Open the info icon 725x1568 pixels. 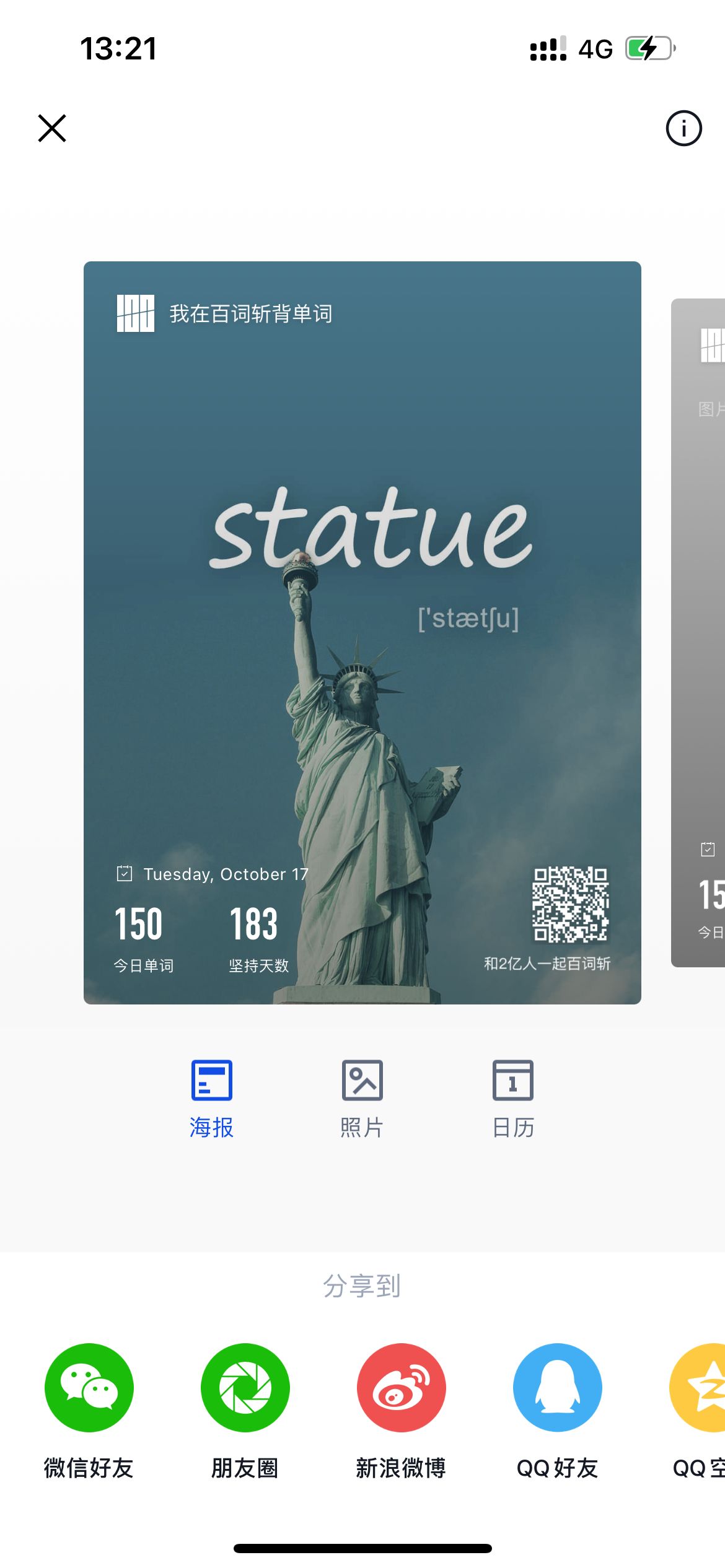[x=683, y=128]
